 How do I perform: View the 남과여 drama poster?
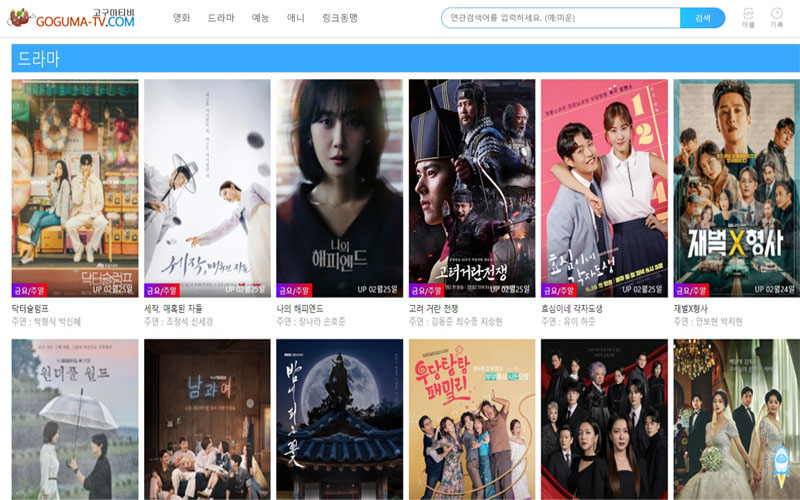point(207,420)
